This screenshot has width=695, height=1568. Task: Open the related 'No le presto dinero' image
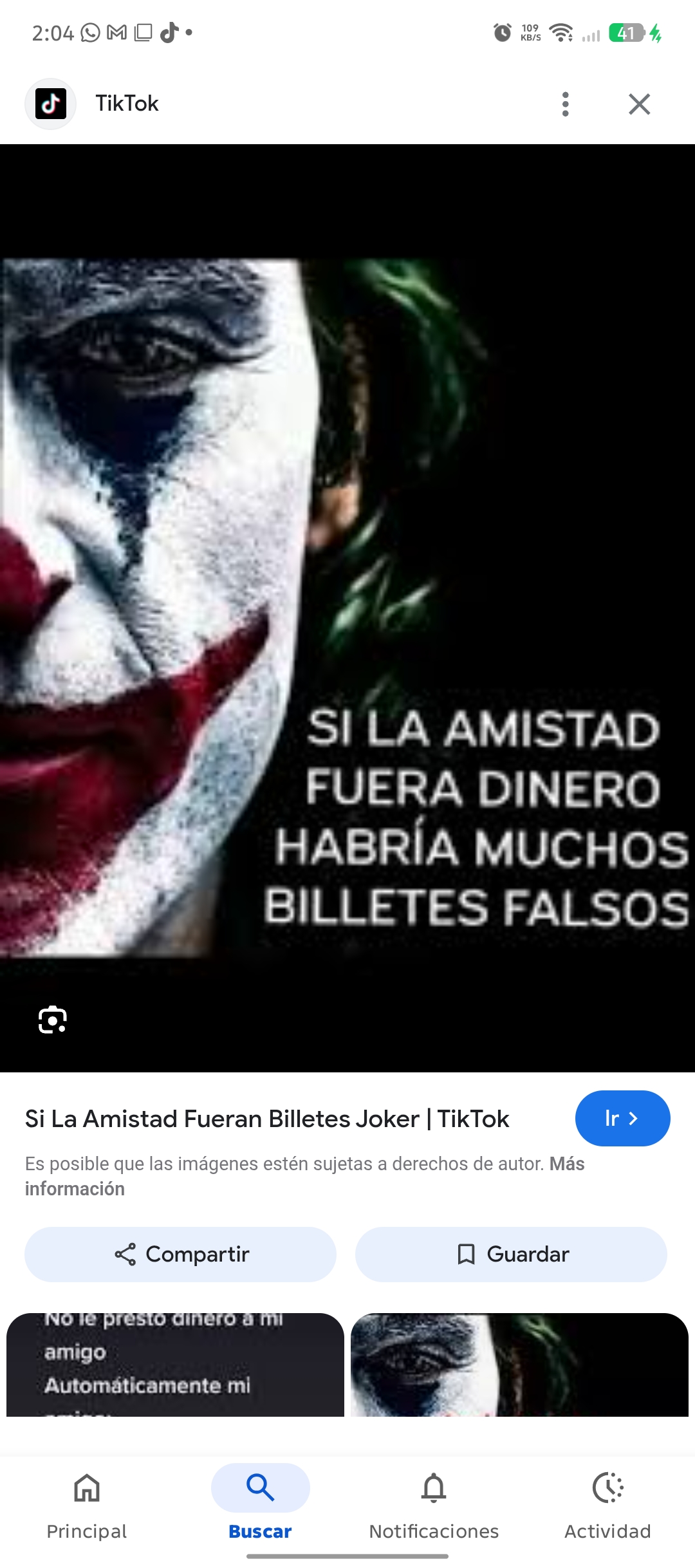coord(175,1365)
